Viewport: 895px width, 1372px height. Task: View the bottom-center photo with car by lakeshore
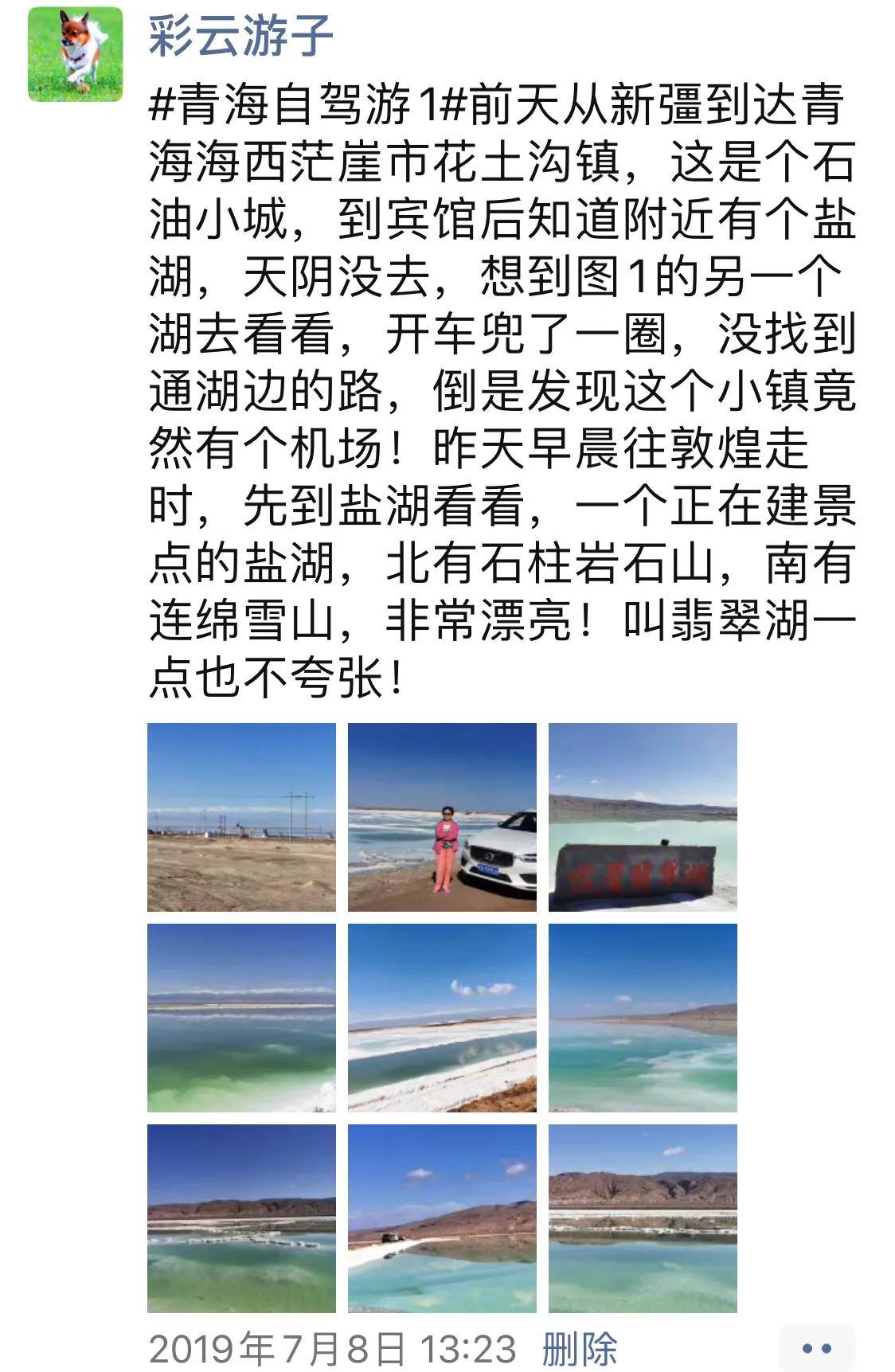point(442,1218)
